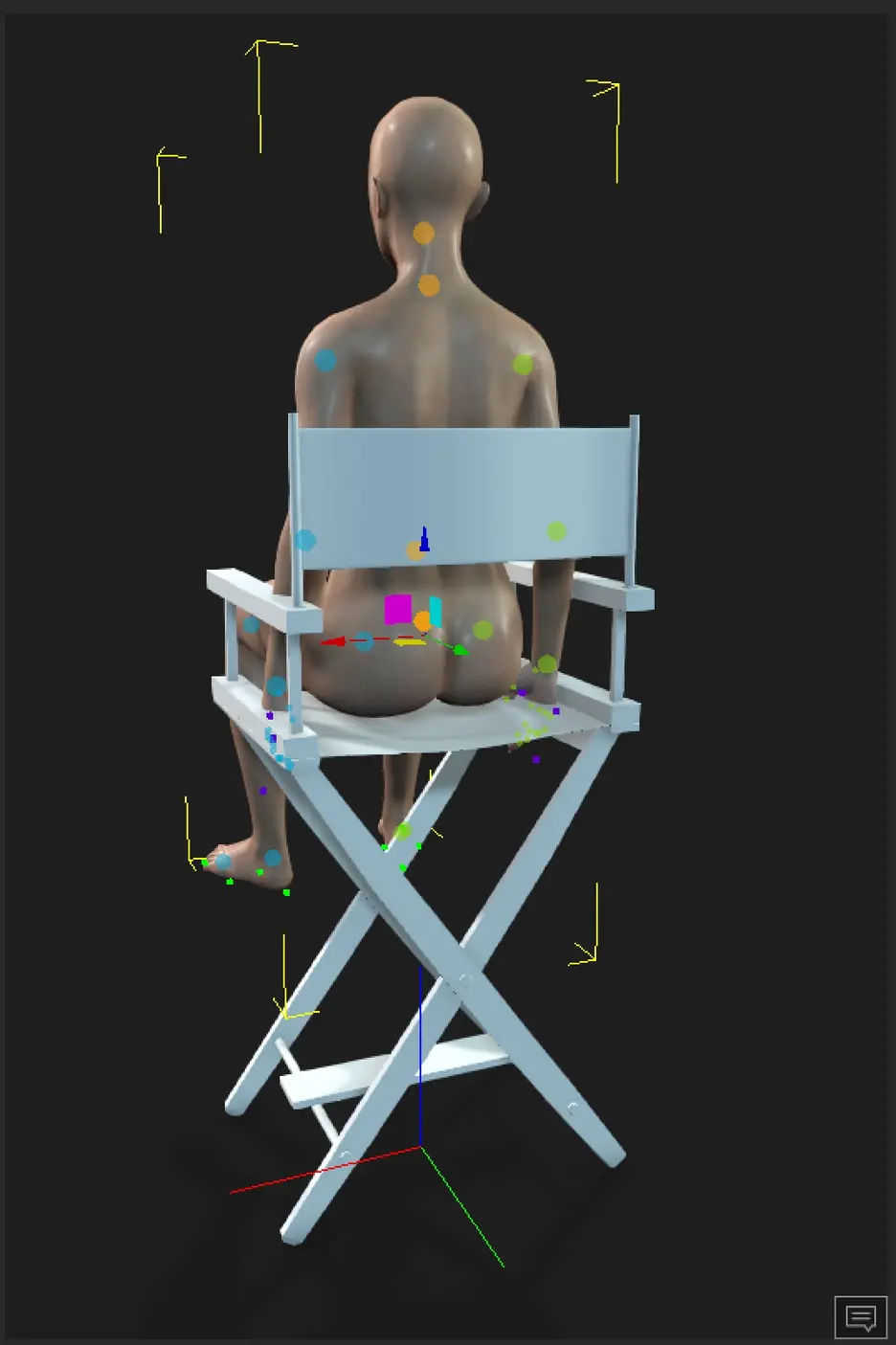Image resolution: width=896 pixels, height=1345 pixels.
Task: Select the green right elbow joint
Action: click(x=556, y=530)
